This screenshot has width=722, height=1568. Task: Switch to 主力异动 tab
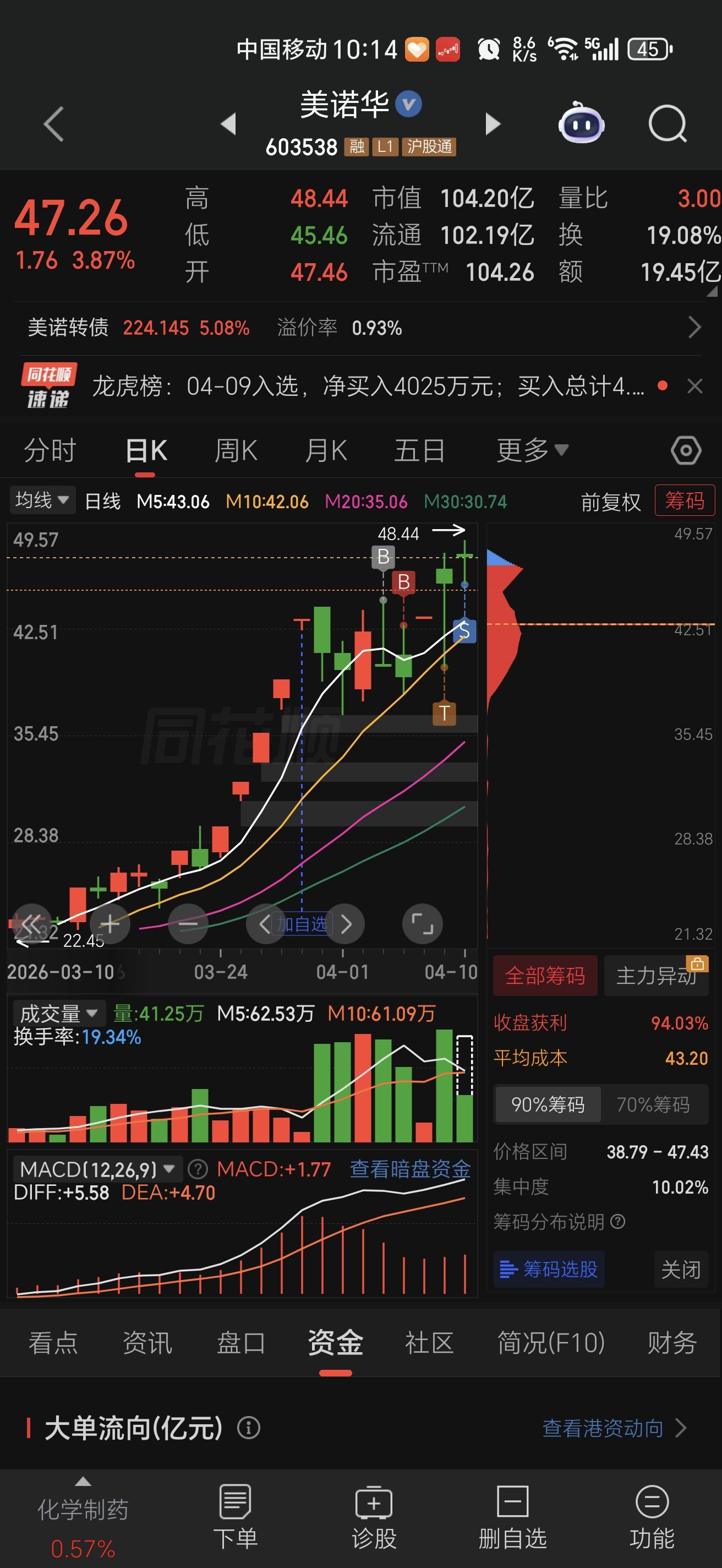coord(656,976)
